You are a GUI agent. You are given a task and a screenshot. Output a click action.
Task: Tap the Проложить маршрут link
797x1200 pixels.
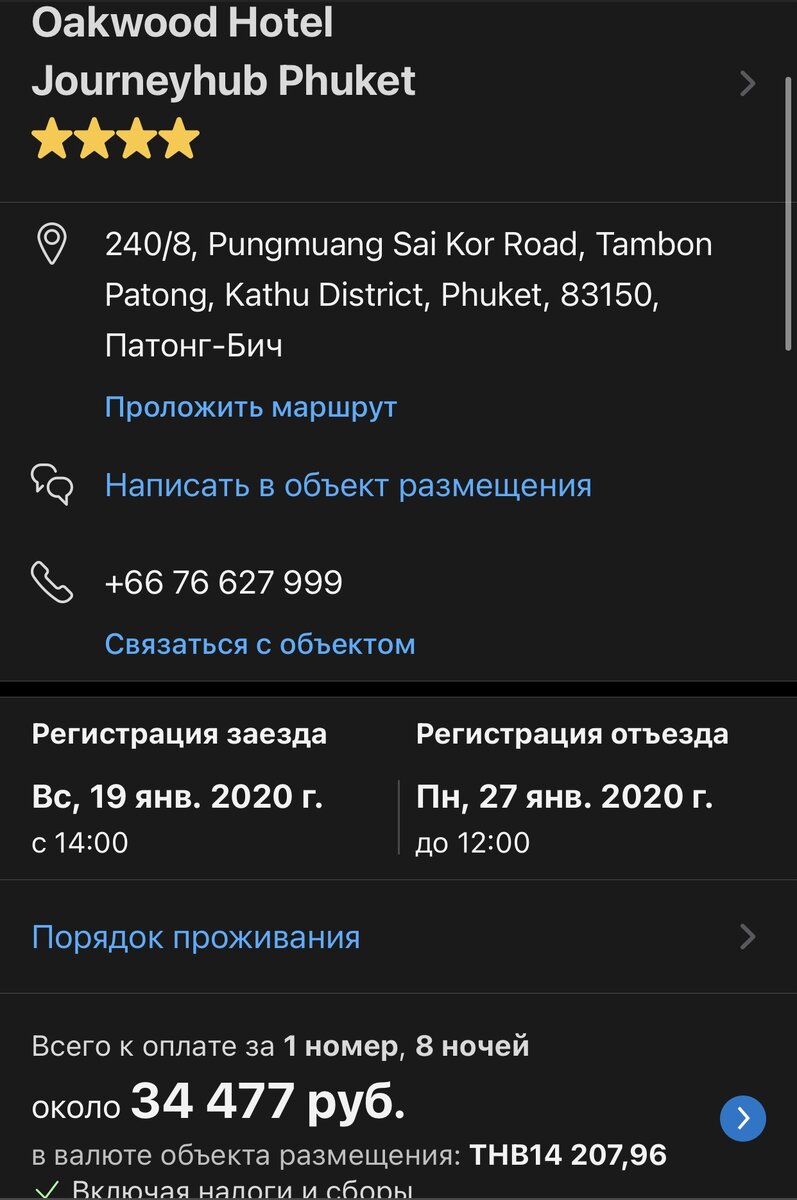(251, 408)
